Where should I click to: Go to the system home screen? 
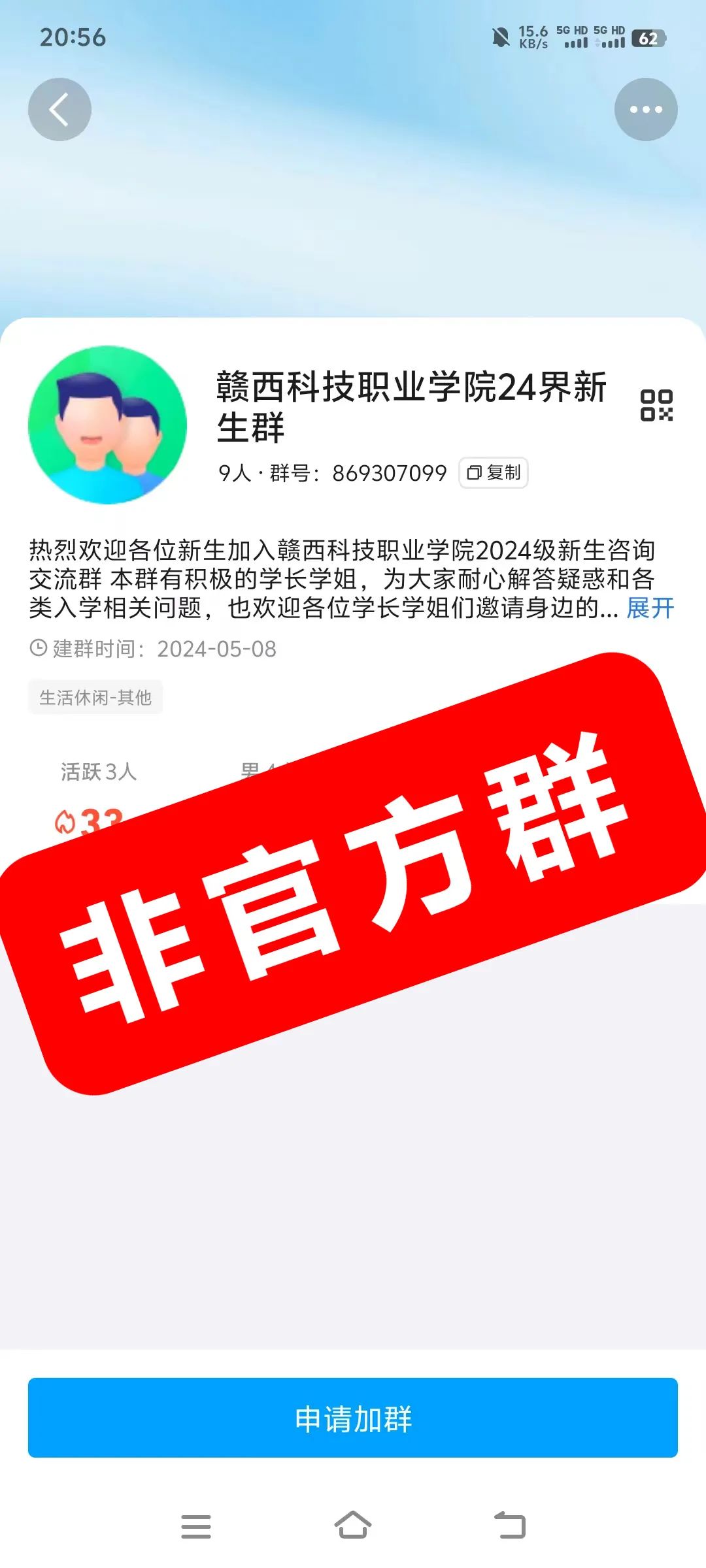pyautogui.click(x=353, y=1526)
